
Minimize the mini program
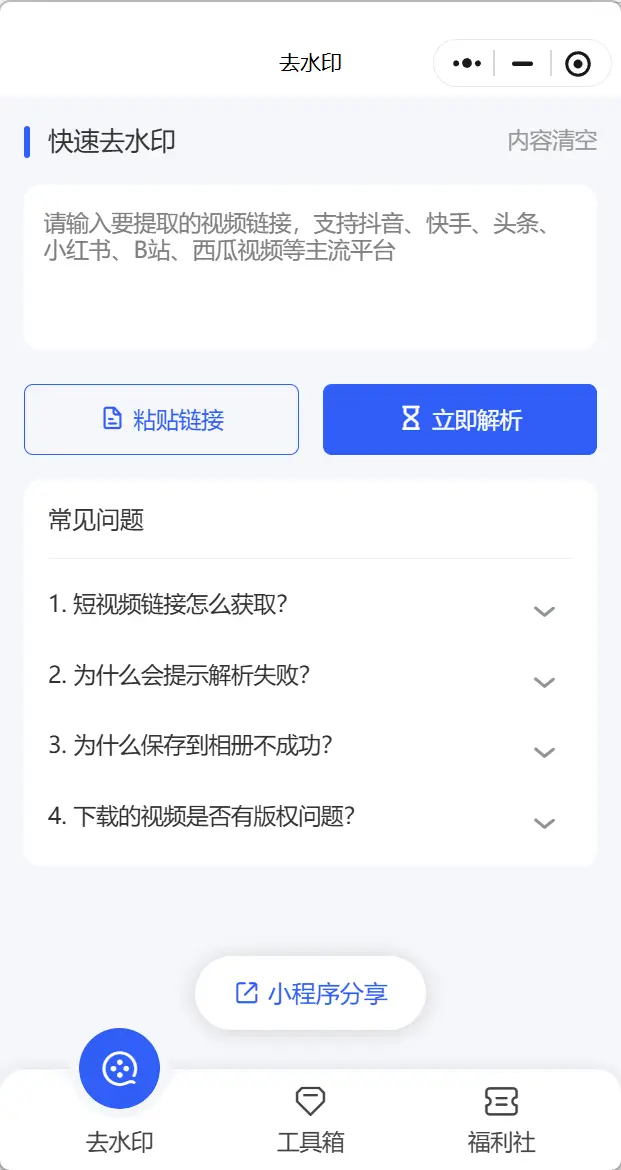coord(522,64)
